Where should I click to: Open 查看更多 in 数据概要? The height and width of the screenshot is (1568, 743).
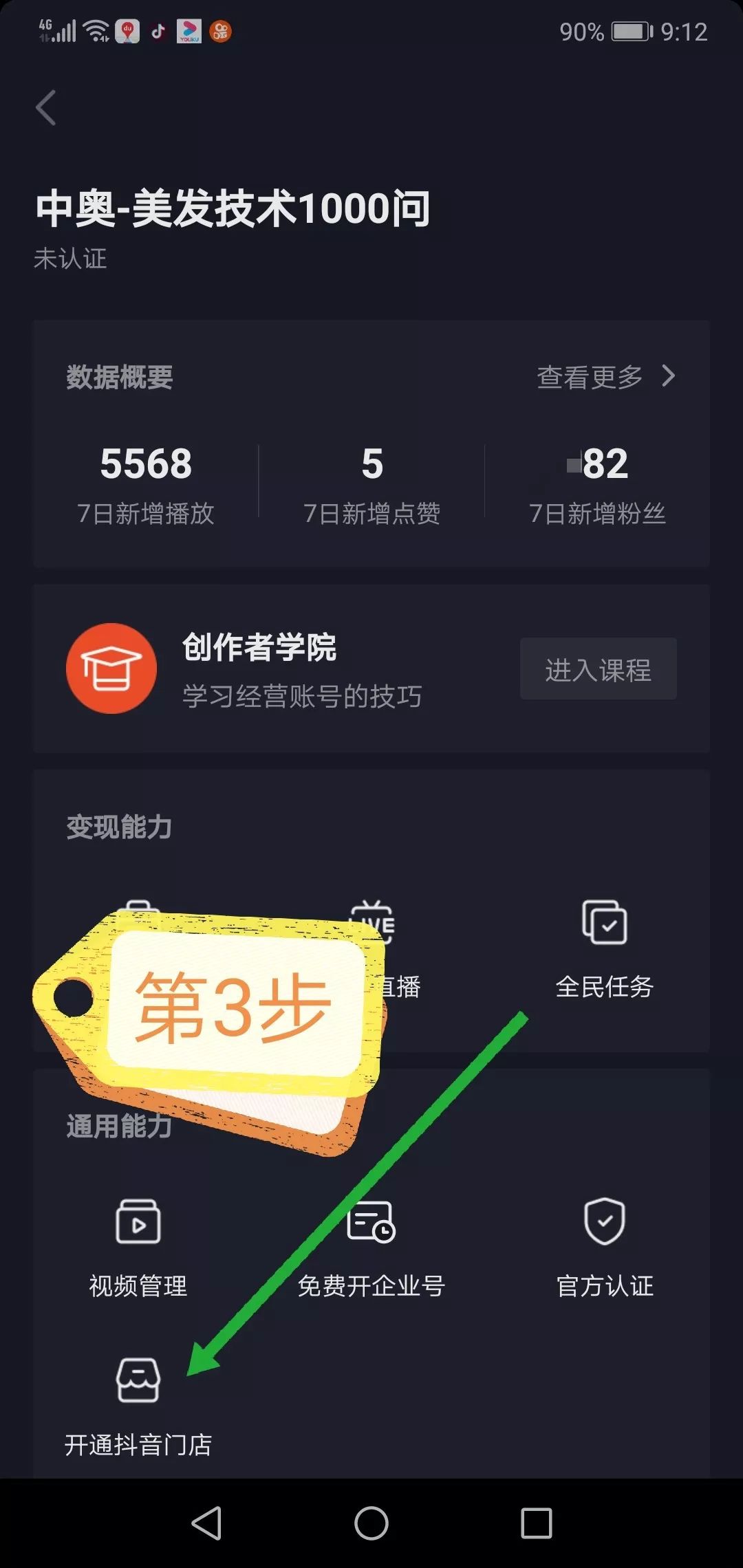(x=605, y=376)
